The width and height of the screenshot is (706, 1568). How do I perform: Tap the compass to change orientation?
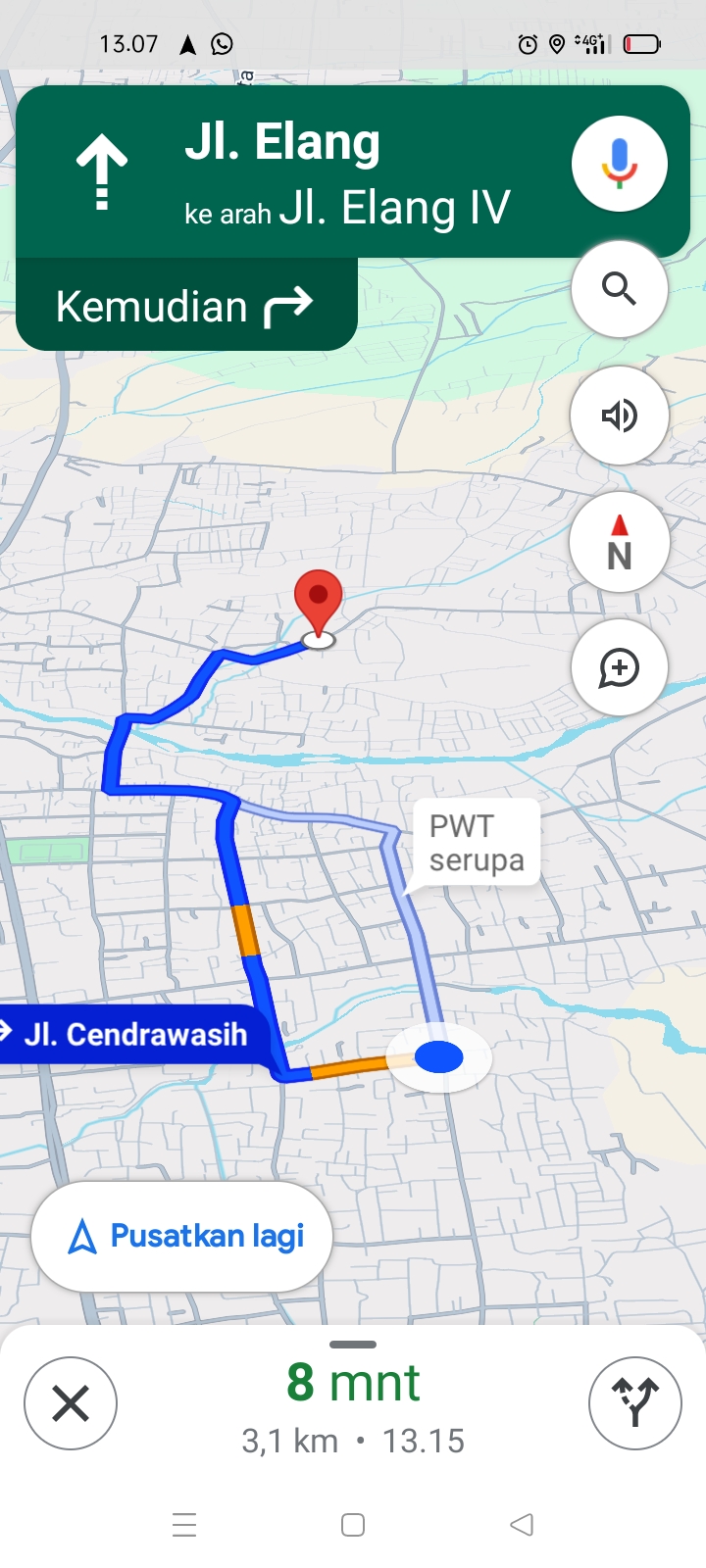(620, 542)
